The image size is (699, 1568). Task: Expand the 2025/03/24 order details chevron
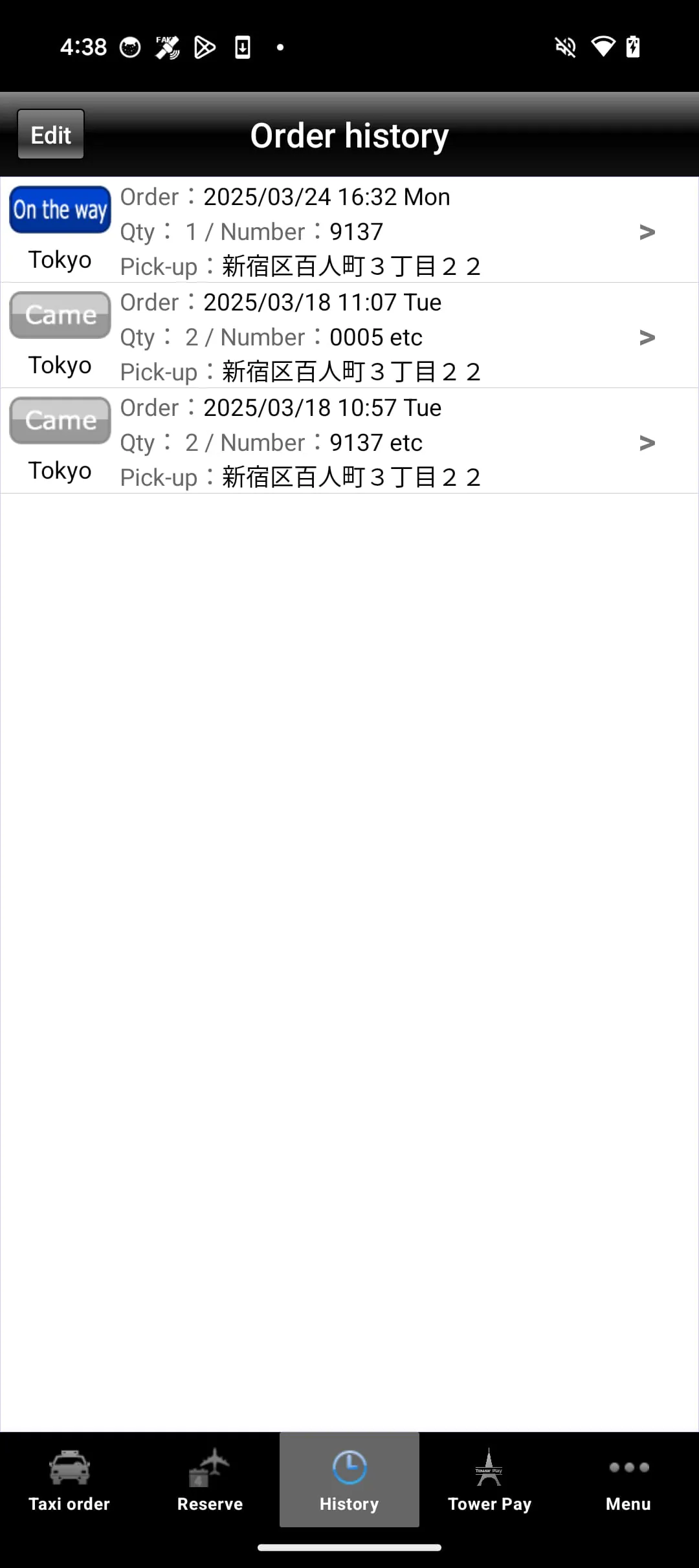coord(647,231)
